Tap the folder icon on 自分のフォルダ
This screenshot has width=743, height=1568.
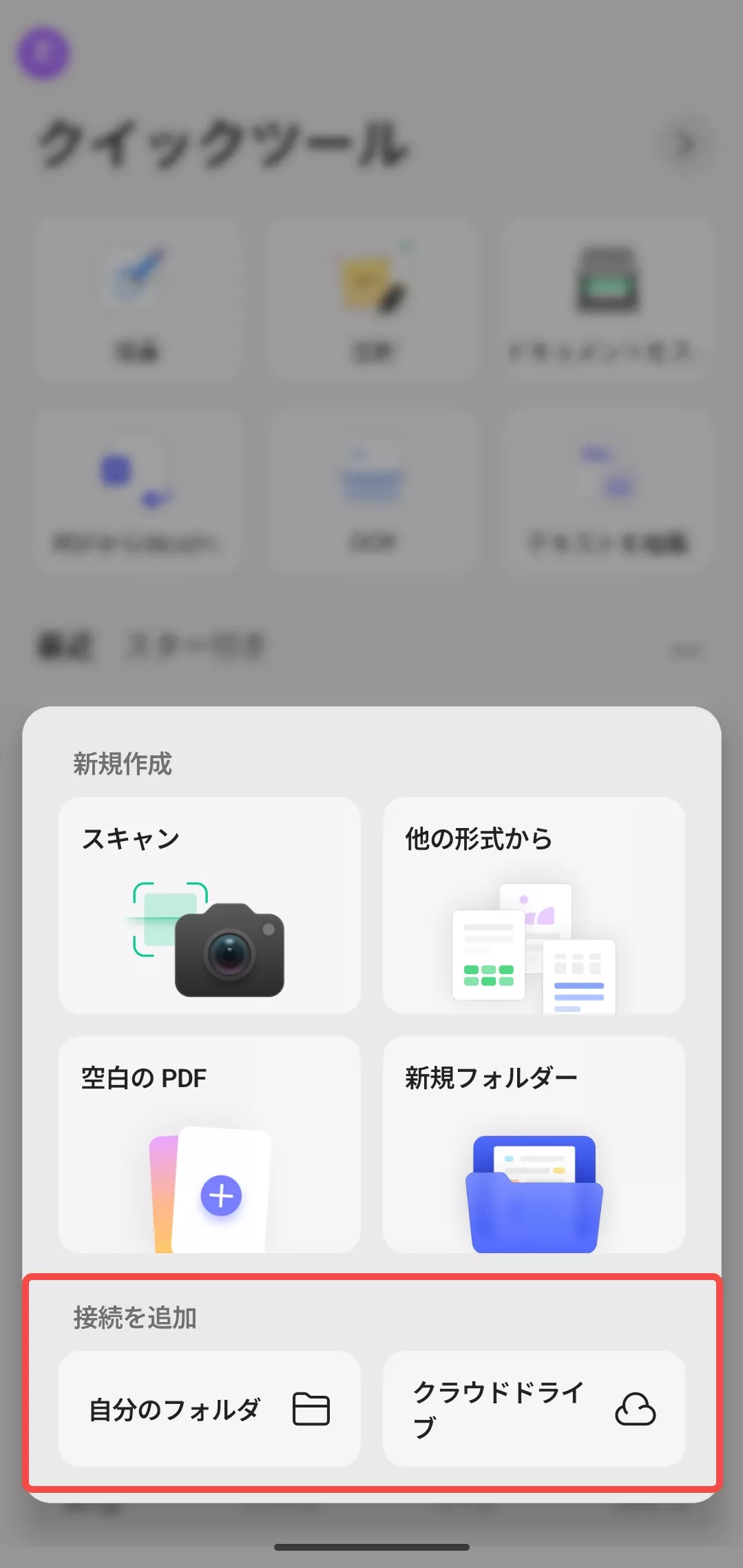(311, 1407)
